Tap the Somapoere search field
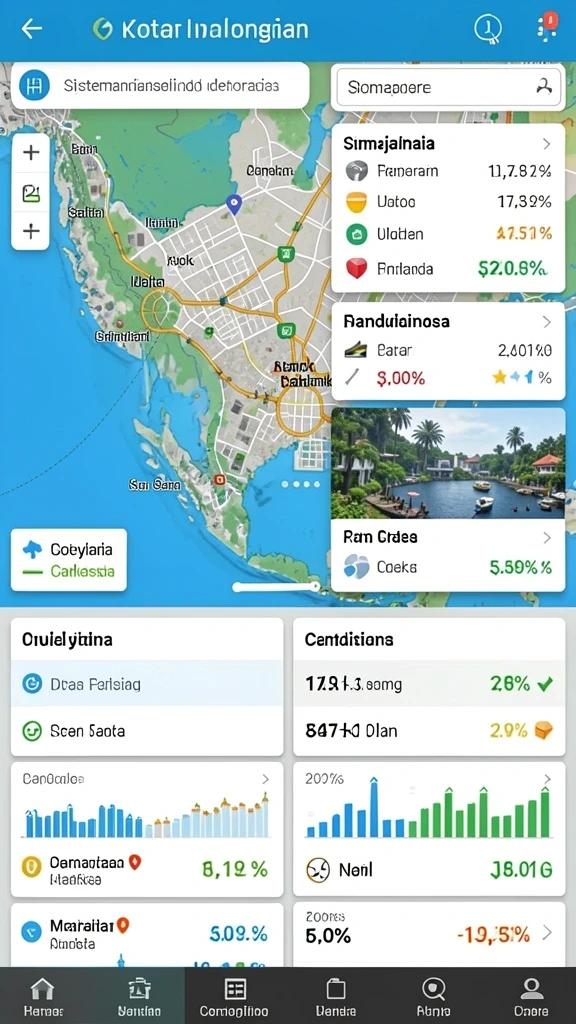This screenshot has height=1024, width=576. [448, 87]
